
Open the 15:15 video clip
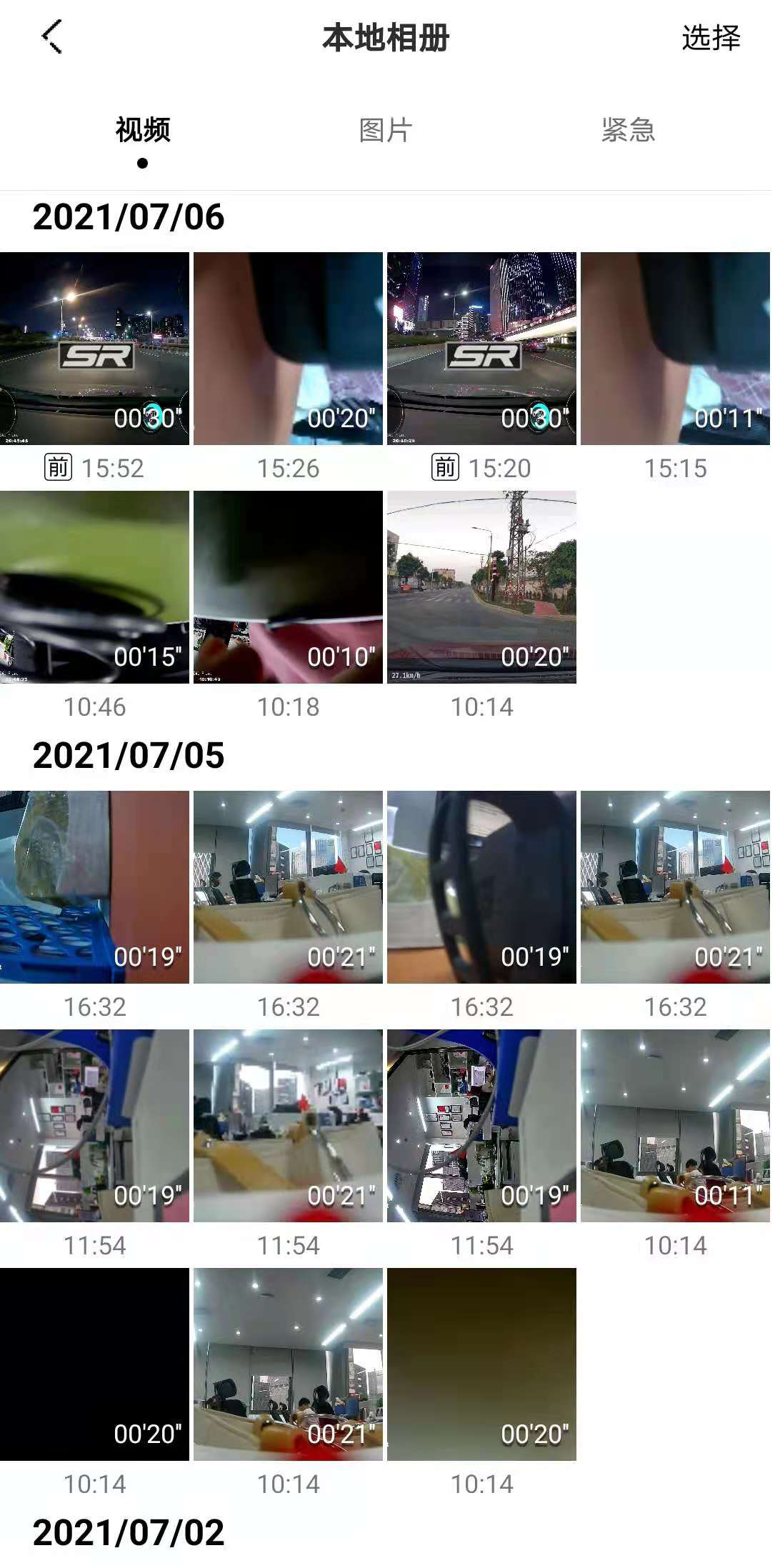point(675,349)
